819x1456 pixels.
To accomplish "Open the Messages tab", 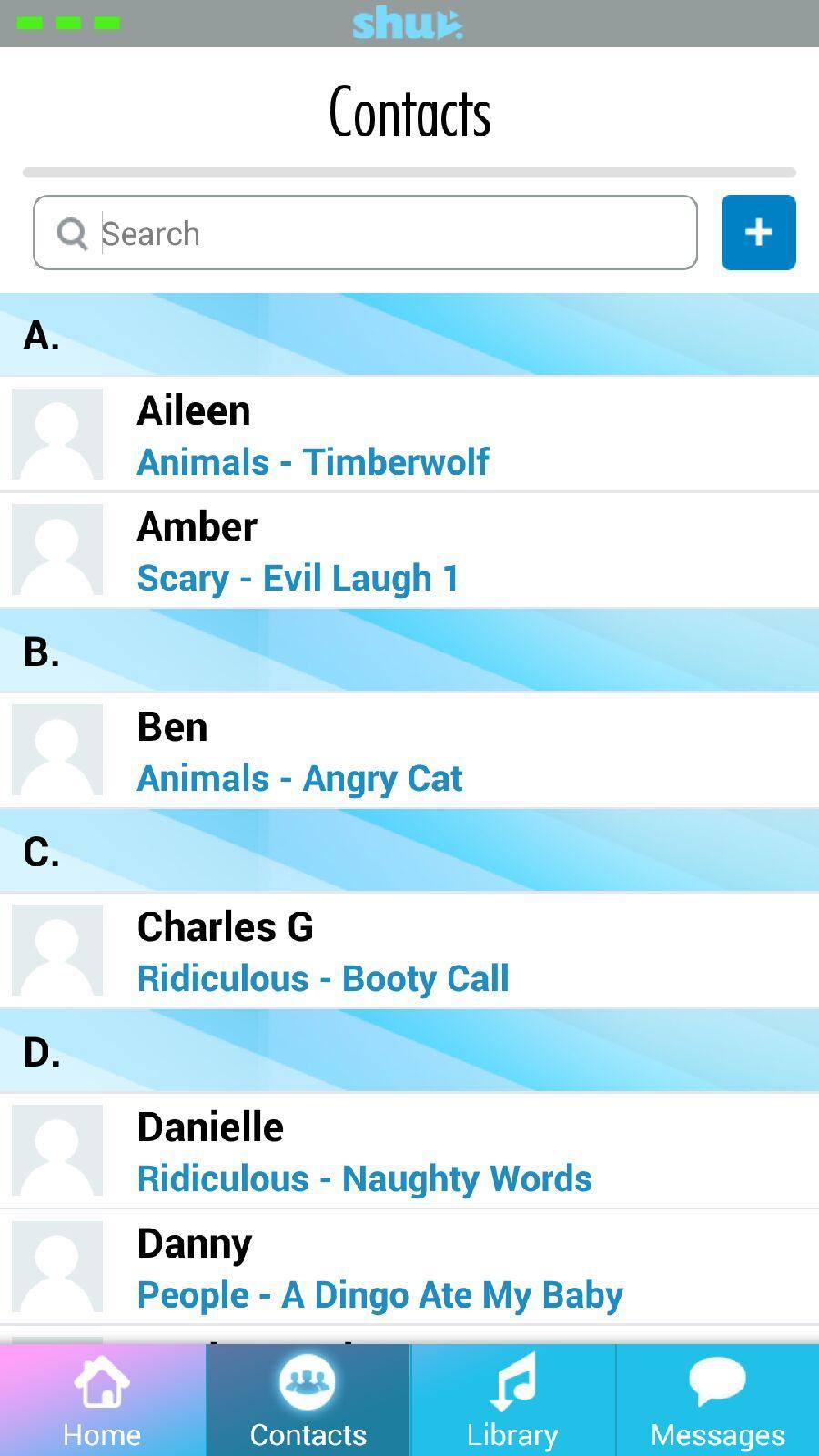I will [x=717, y=1401].
